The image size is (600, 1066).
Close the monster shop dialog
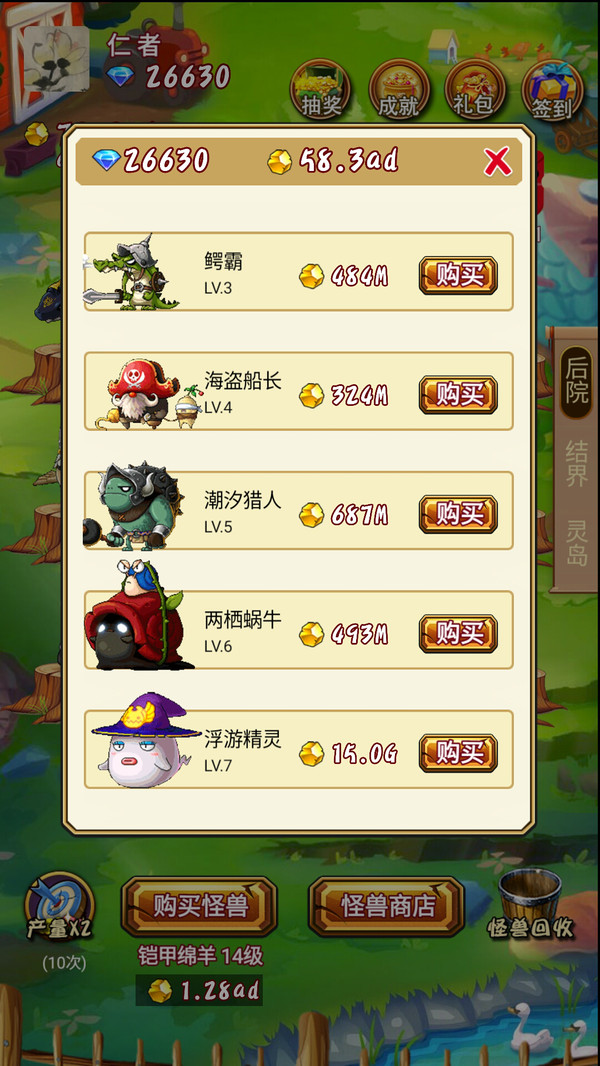pos(497,161)
